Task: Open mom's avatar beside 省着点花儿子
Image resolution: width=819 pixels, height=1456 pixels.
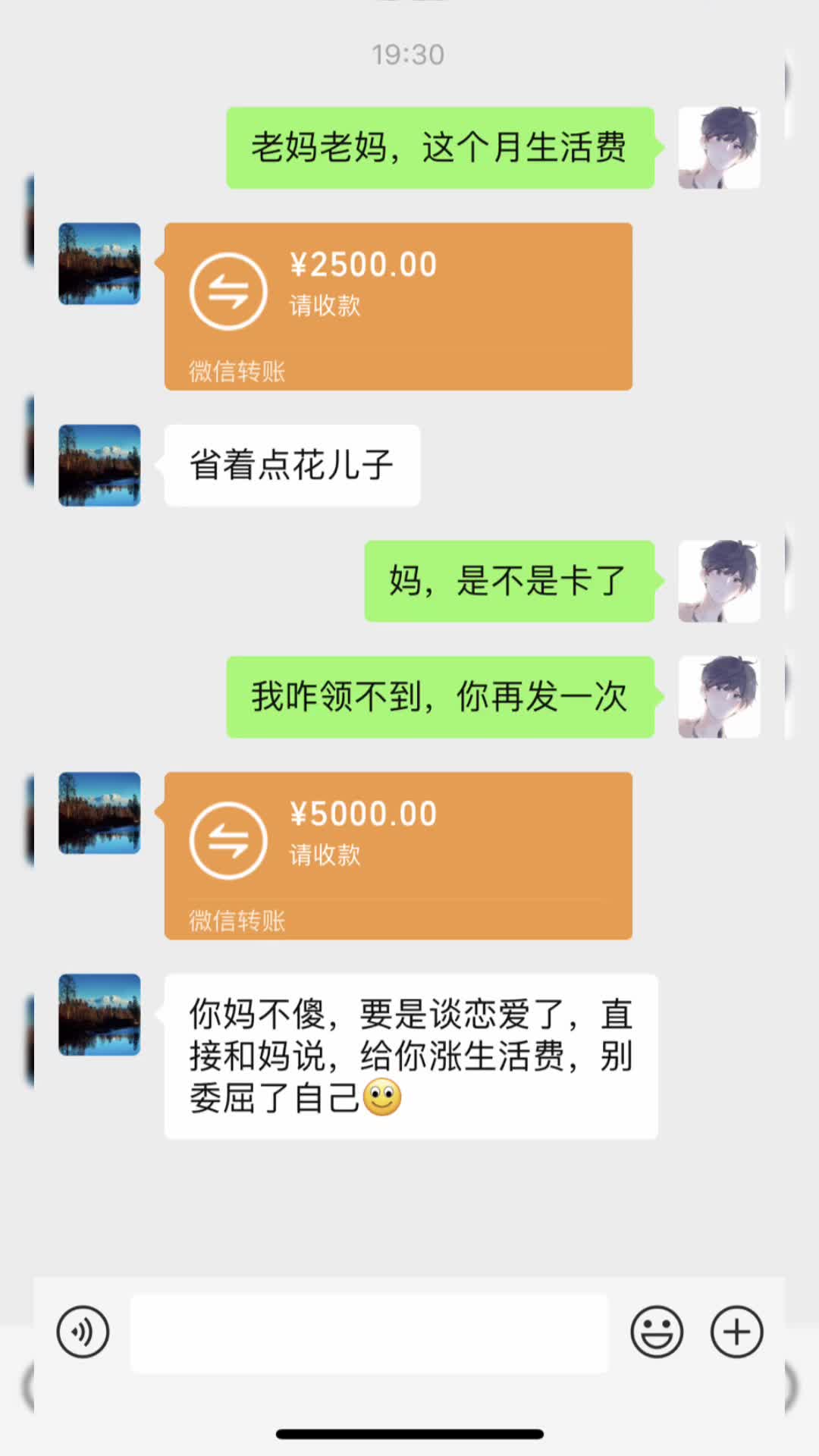Action: (99, 465)
